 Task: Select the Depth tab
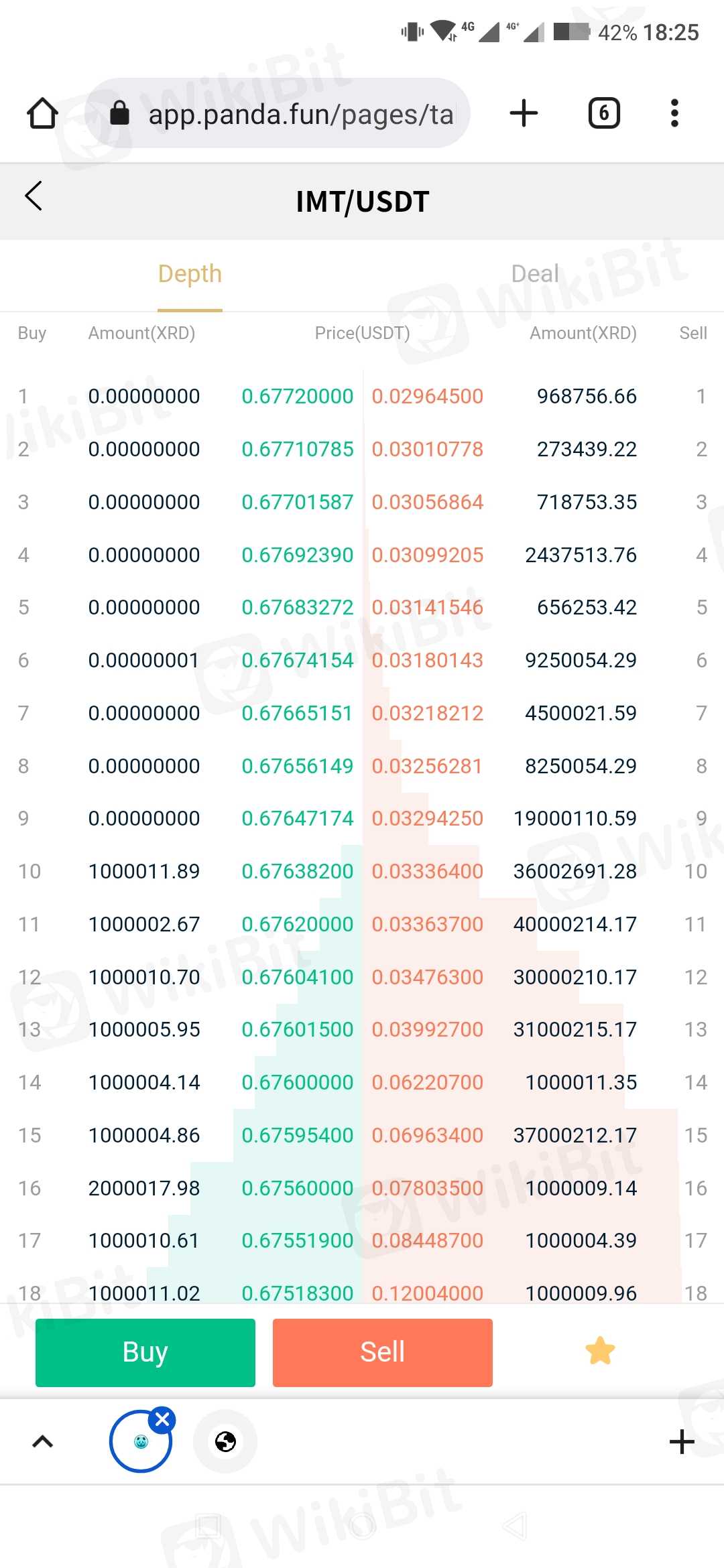point(190,274)
